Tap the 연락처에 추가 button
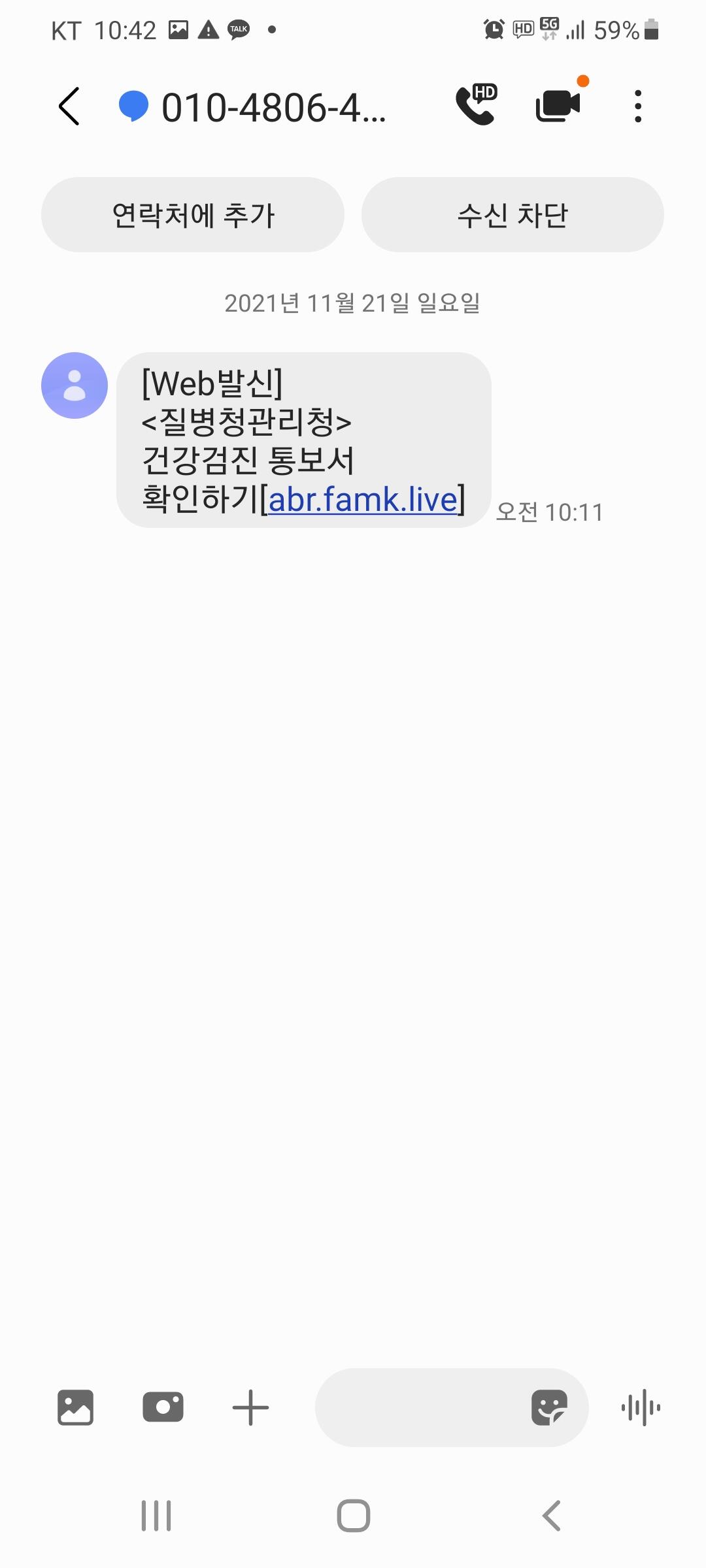Screen dimensions: 706x1568 click(x=193, y=215)
